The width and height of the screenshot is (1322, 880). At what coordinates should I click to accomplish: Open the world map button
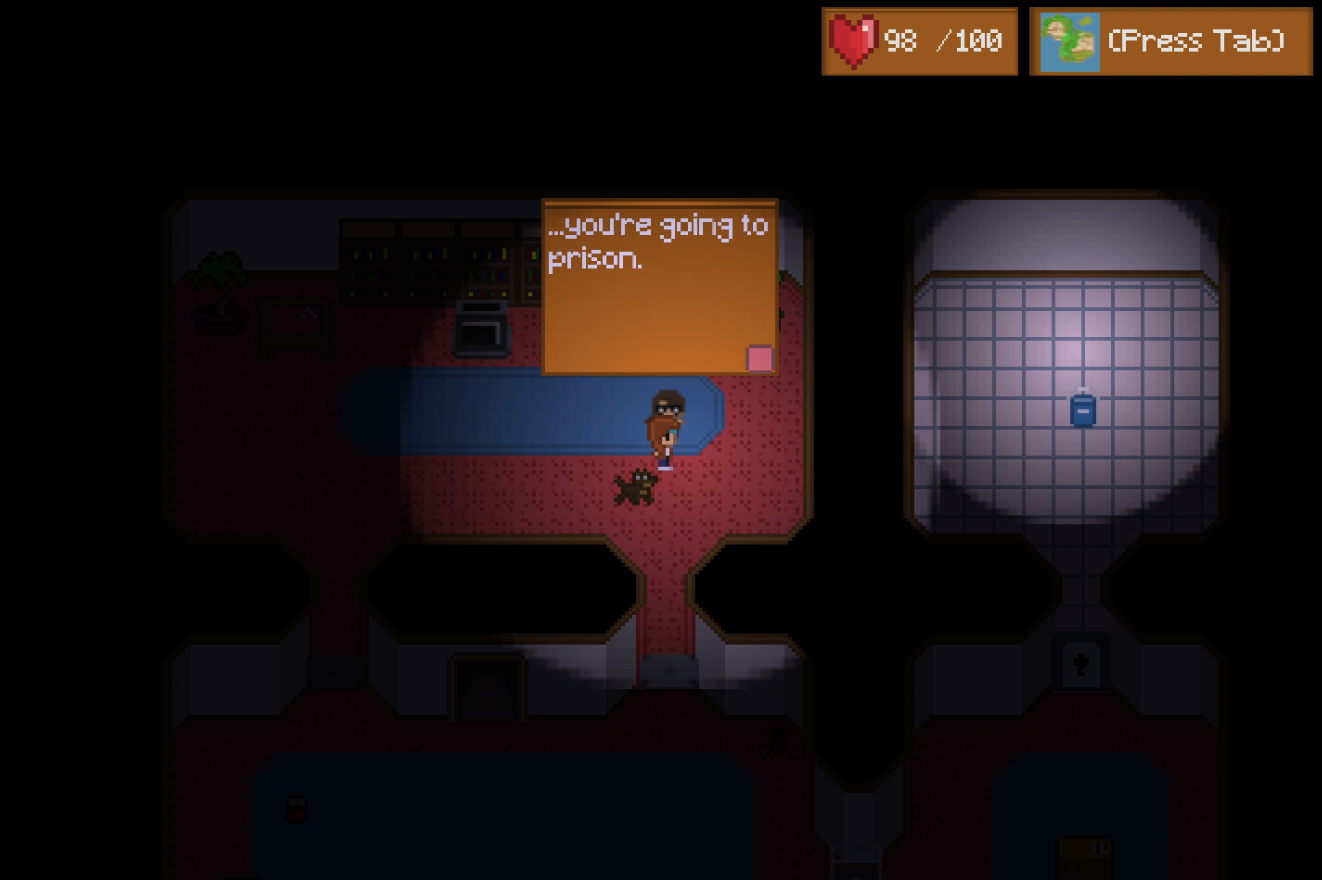pyautogui.click(x=1170, y=42)
